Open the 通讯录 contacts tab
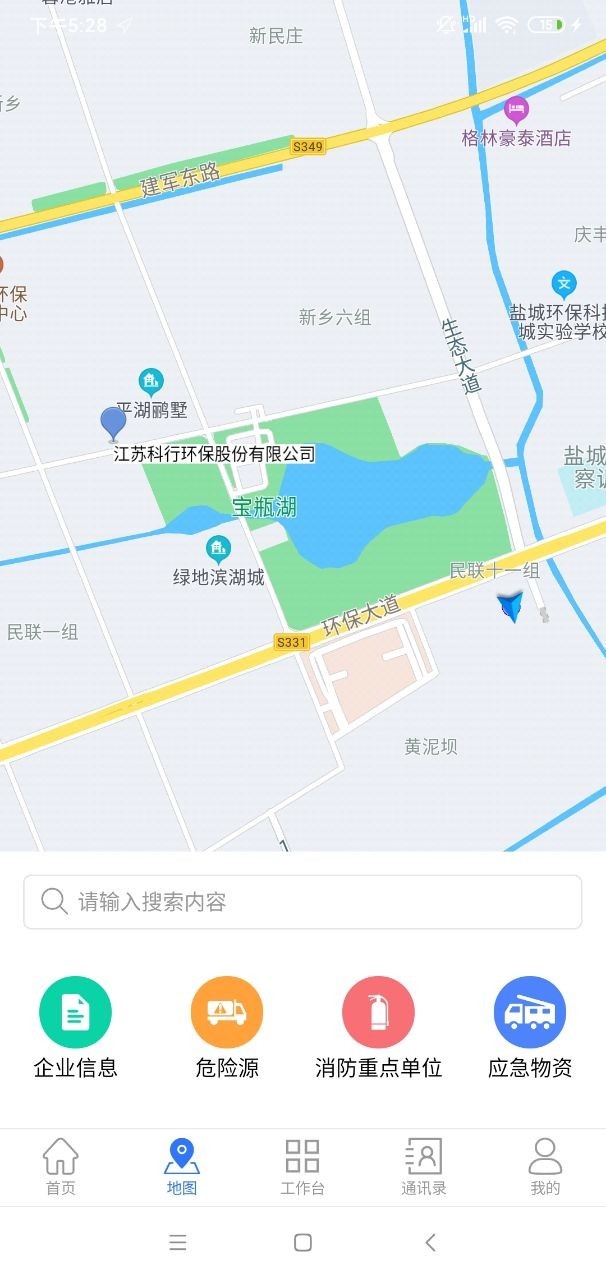606x1279 pixels. [424, 1166]
